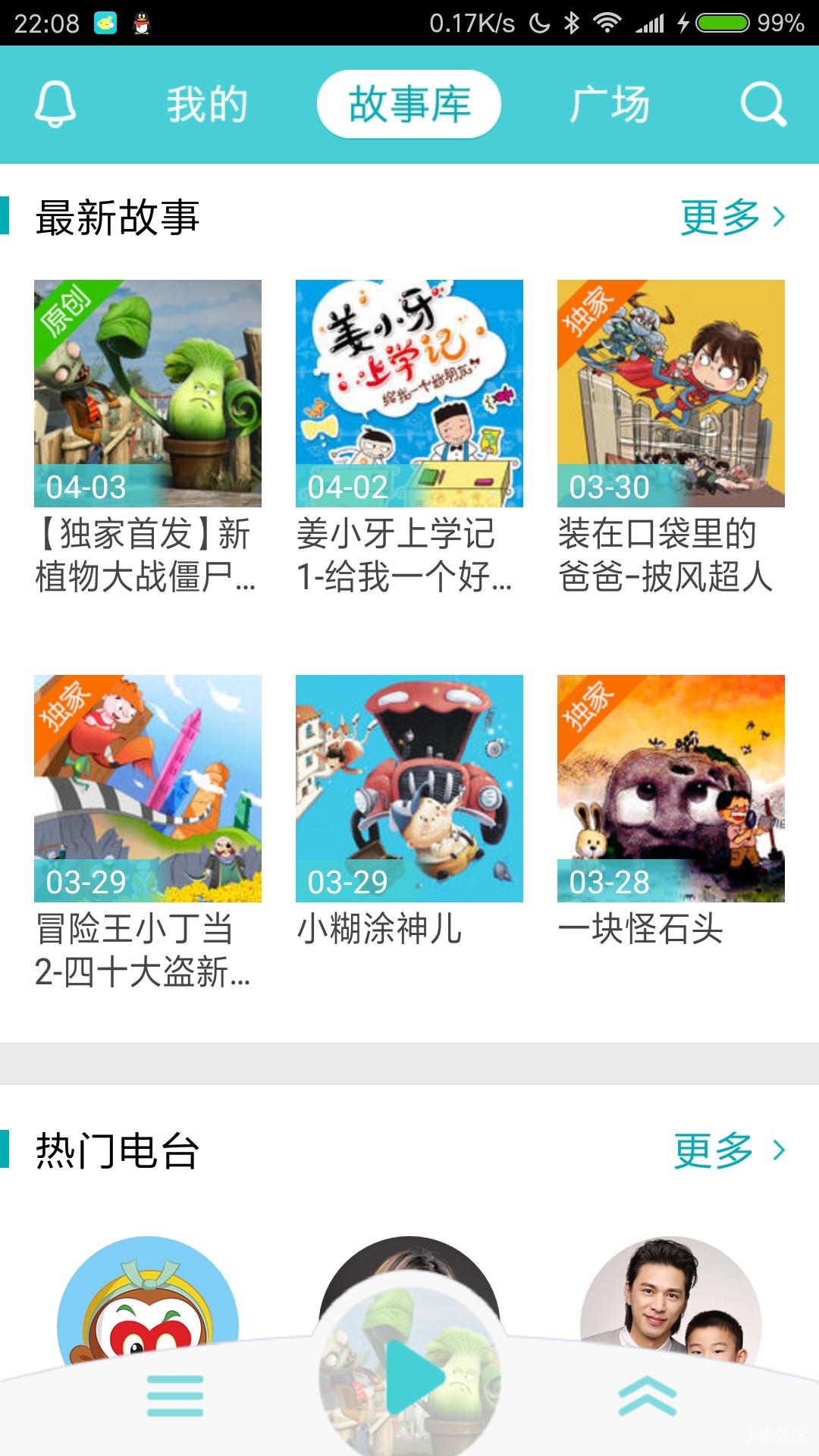819x1456 pixels.
Task: Open the search icon
Action: coord(763,104)
